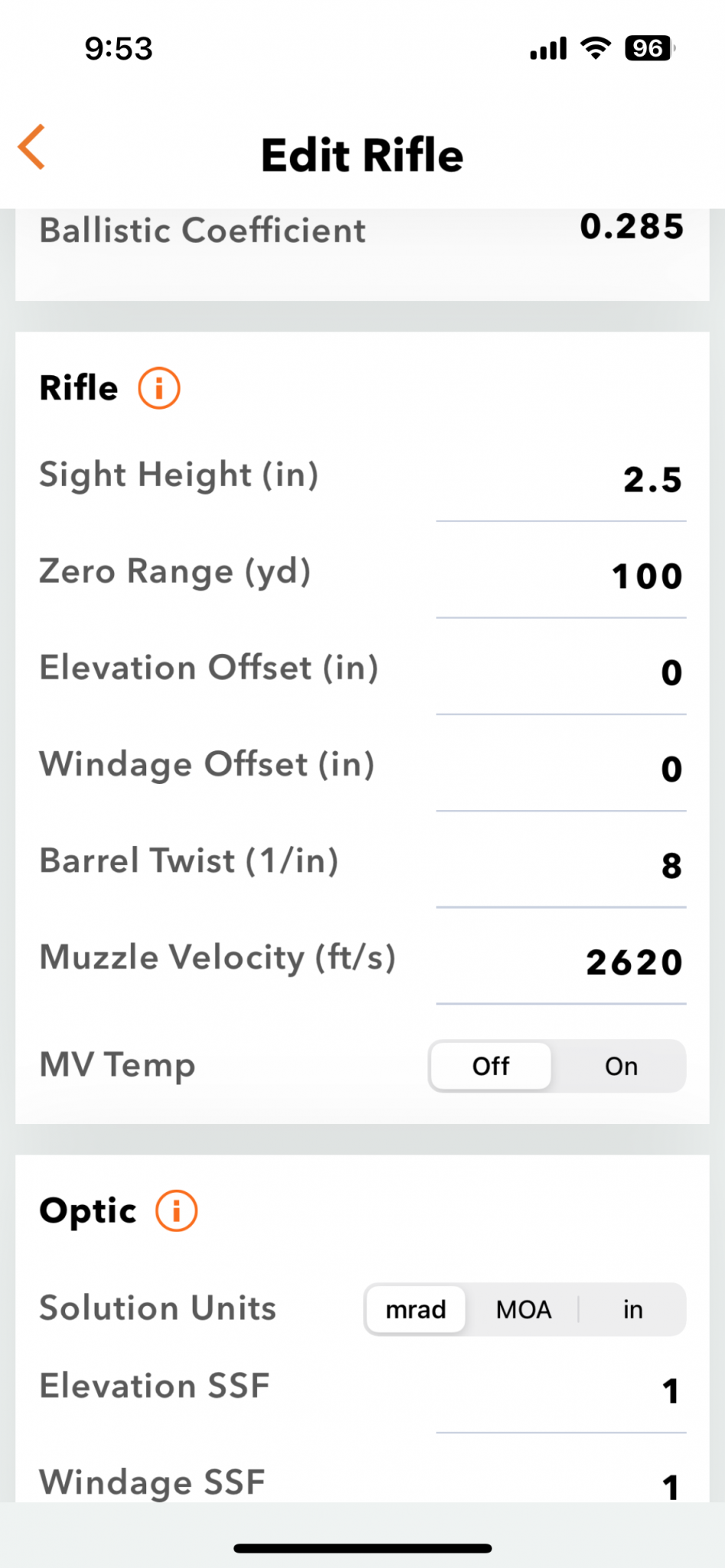Select mrad as Solution Units
Image resolution: width=725 pixels, height=1568 pixels.
point(416,1309)
